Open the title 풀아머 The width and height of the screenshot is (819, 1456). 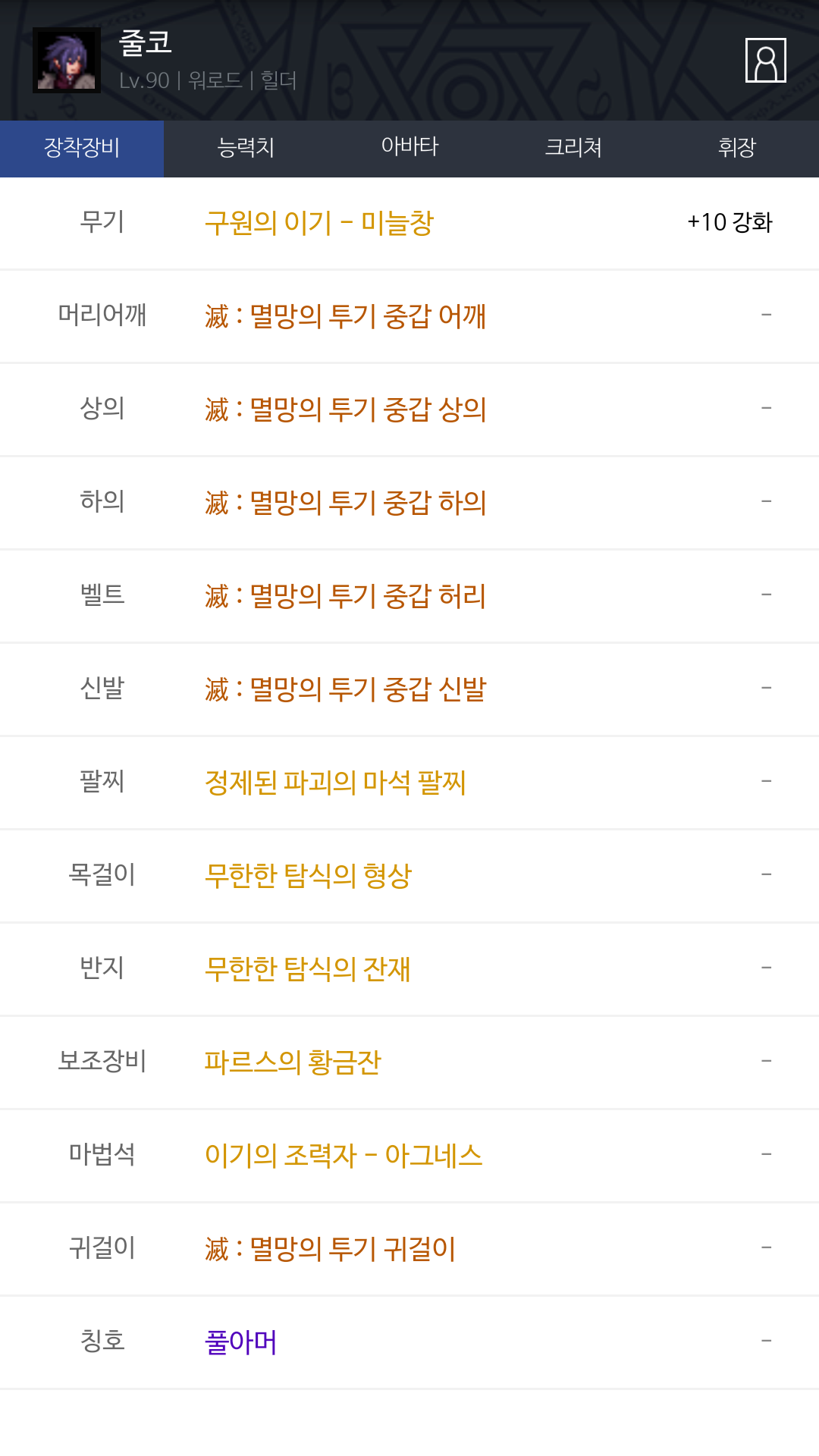tap(409, 1342)
